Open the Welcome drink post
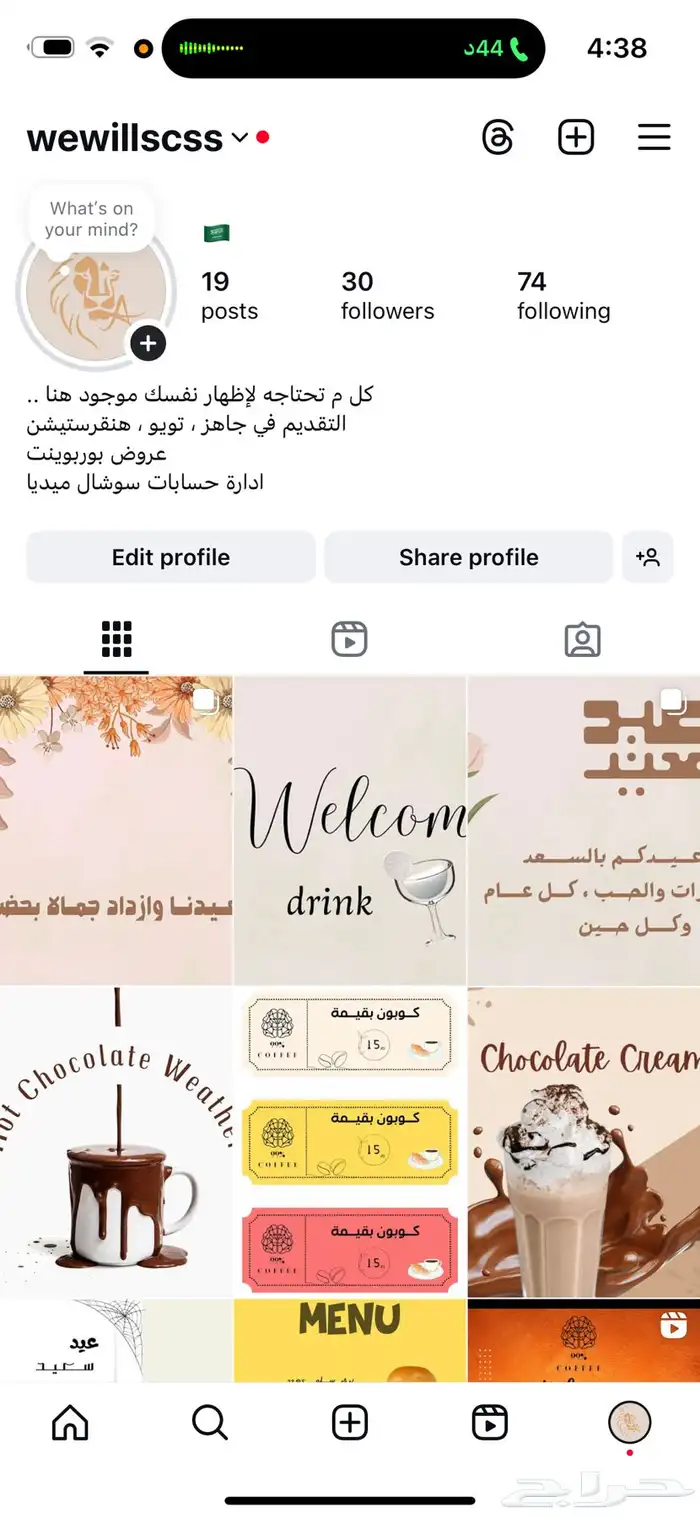700x1518 pixels. coord(350,830)
